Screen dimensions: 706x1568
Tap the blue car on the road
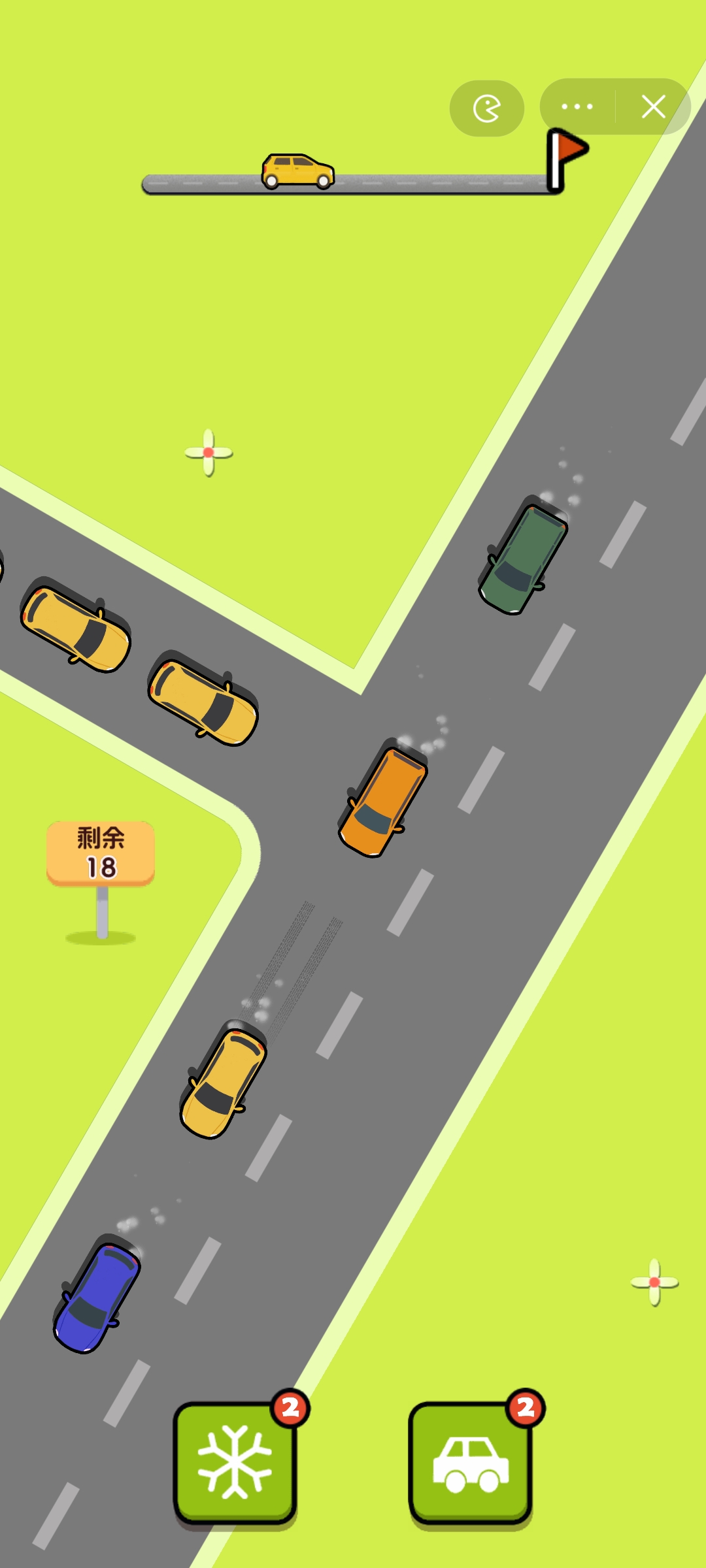coord(97,1296)
